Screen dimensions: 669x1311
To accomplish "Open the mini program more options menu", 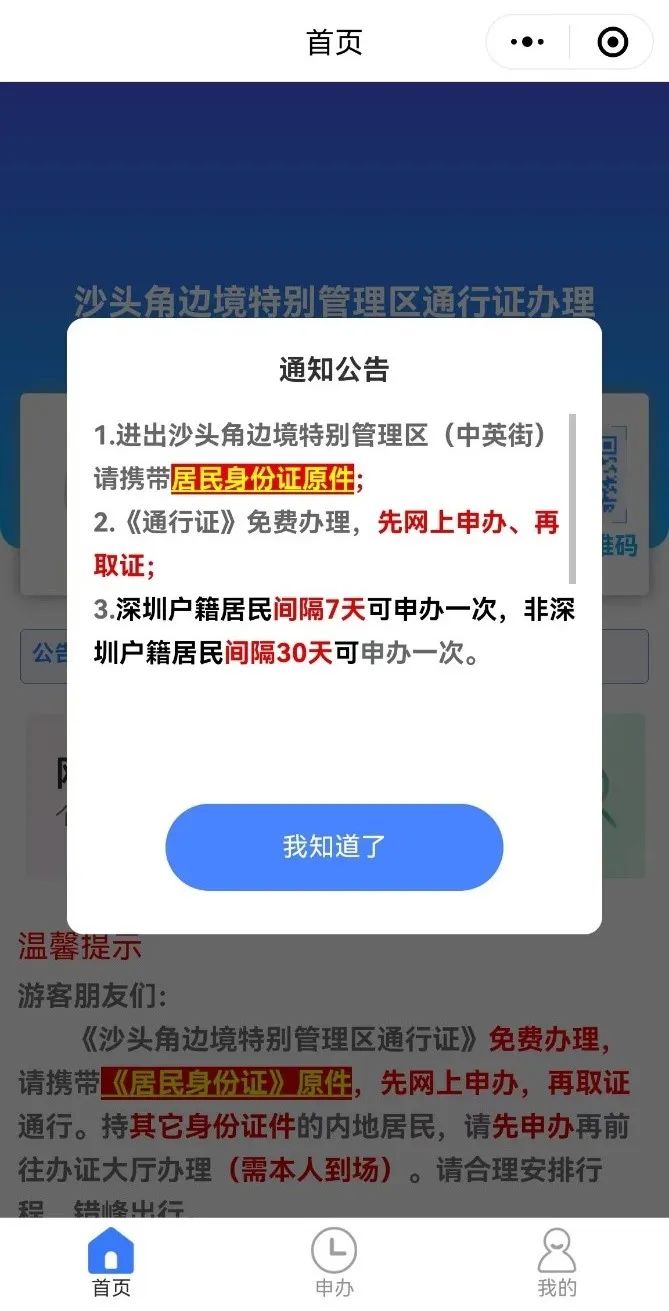I will pyautogui.click(x=527, y=42).
